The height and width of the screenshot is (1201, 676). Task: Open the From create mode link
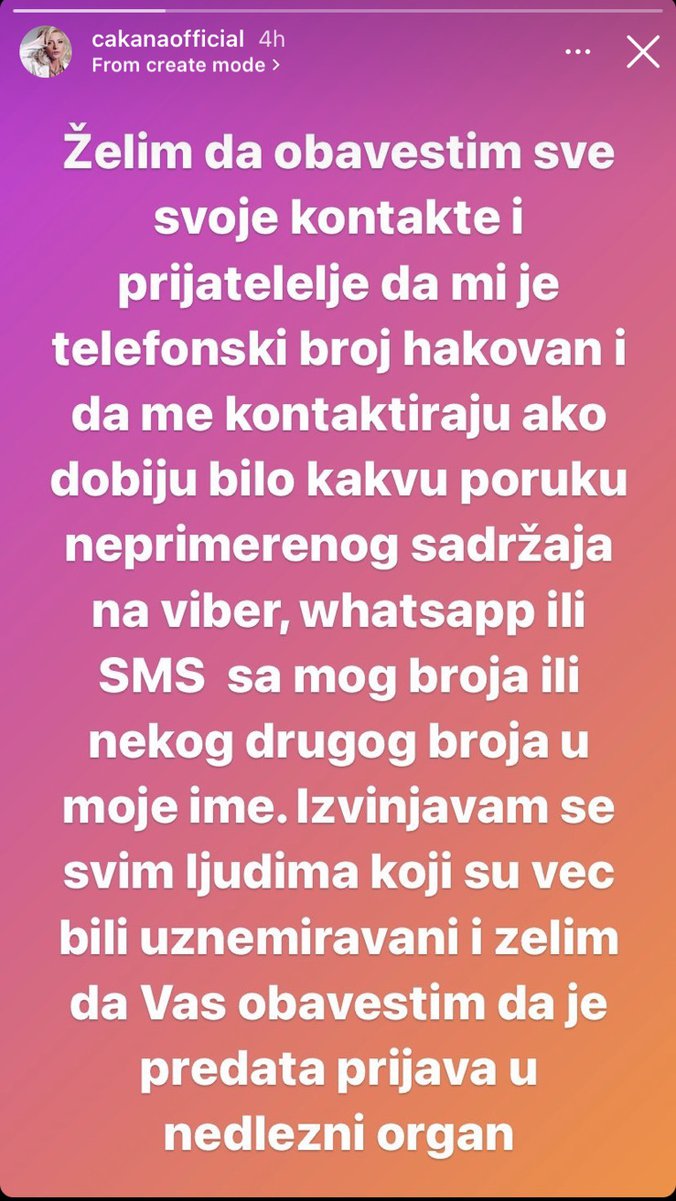(x=186, y=65)
